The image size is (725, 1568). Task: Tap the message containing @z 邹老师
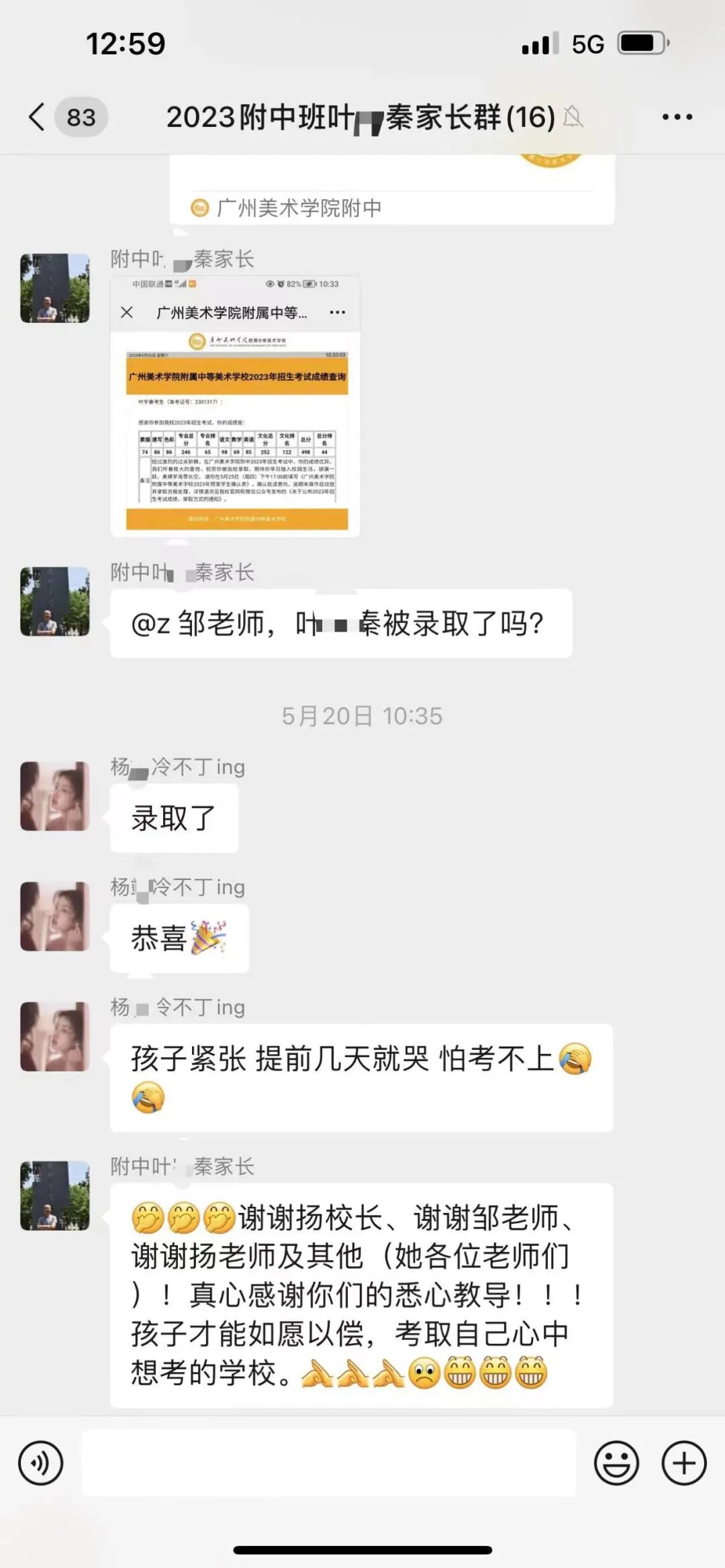tap(339, 622)
